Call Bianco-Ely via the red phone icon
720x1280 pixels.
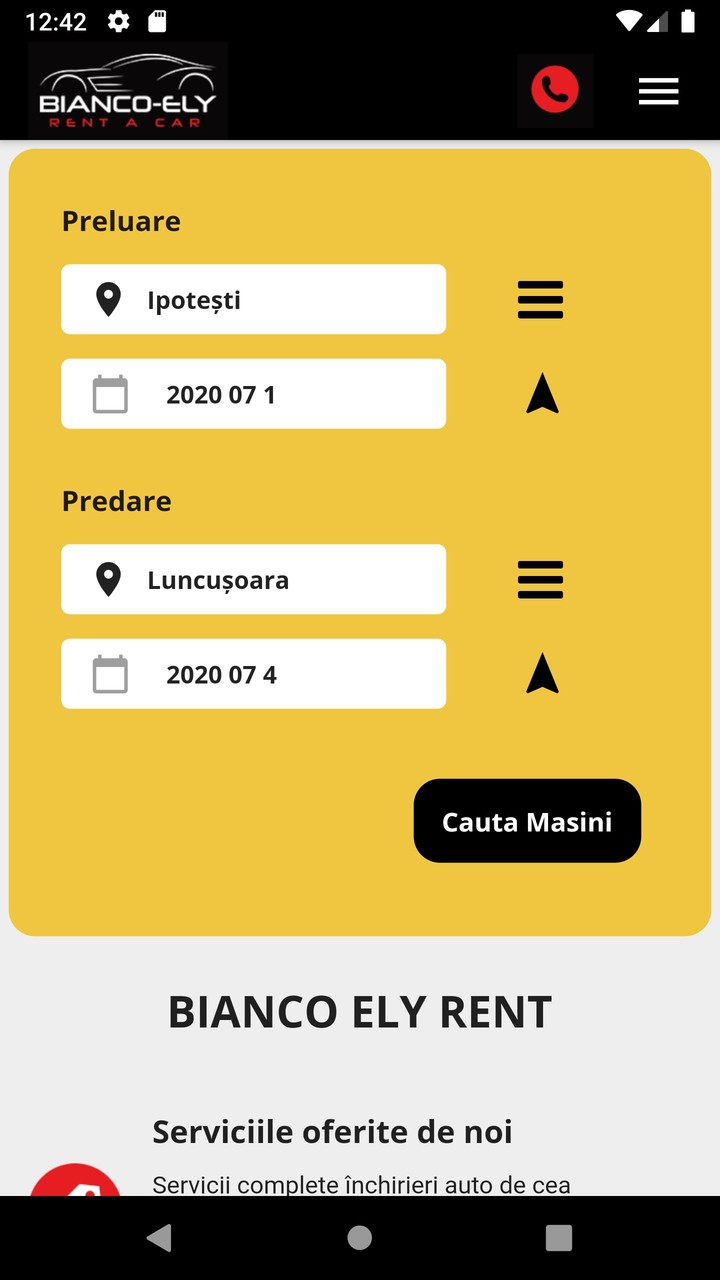coord(555,91)
